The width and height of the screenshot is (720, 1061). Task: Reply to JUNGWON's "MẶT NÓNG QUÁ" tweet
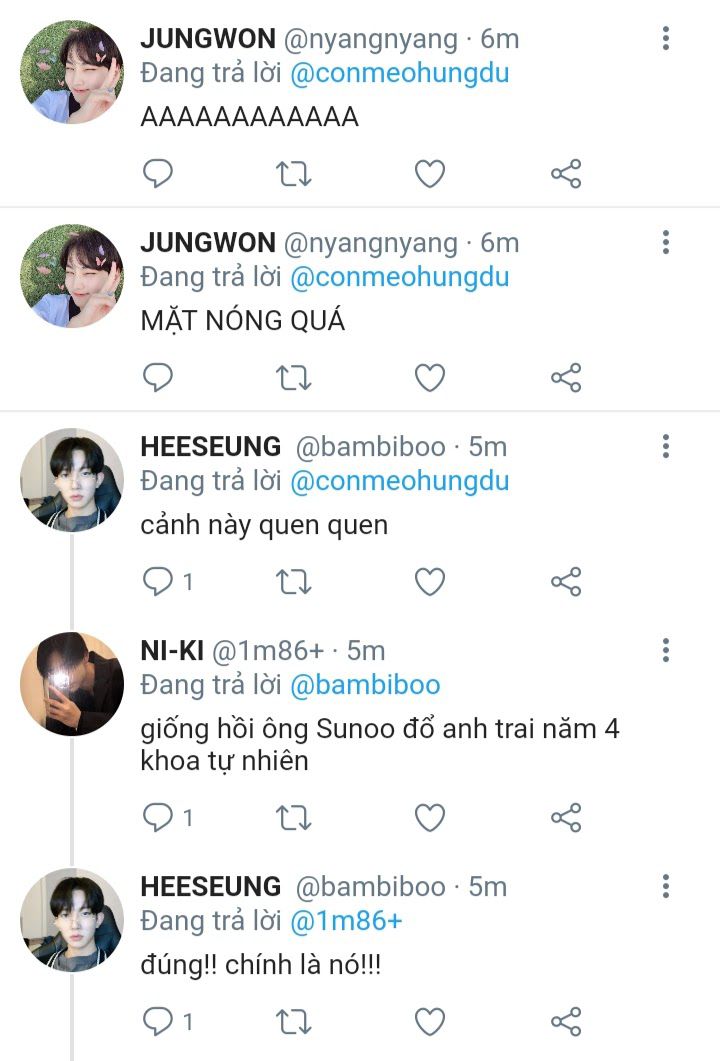[x=158, y=378]
